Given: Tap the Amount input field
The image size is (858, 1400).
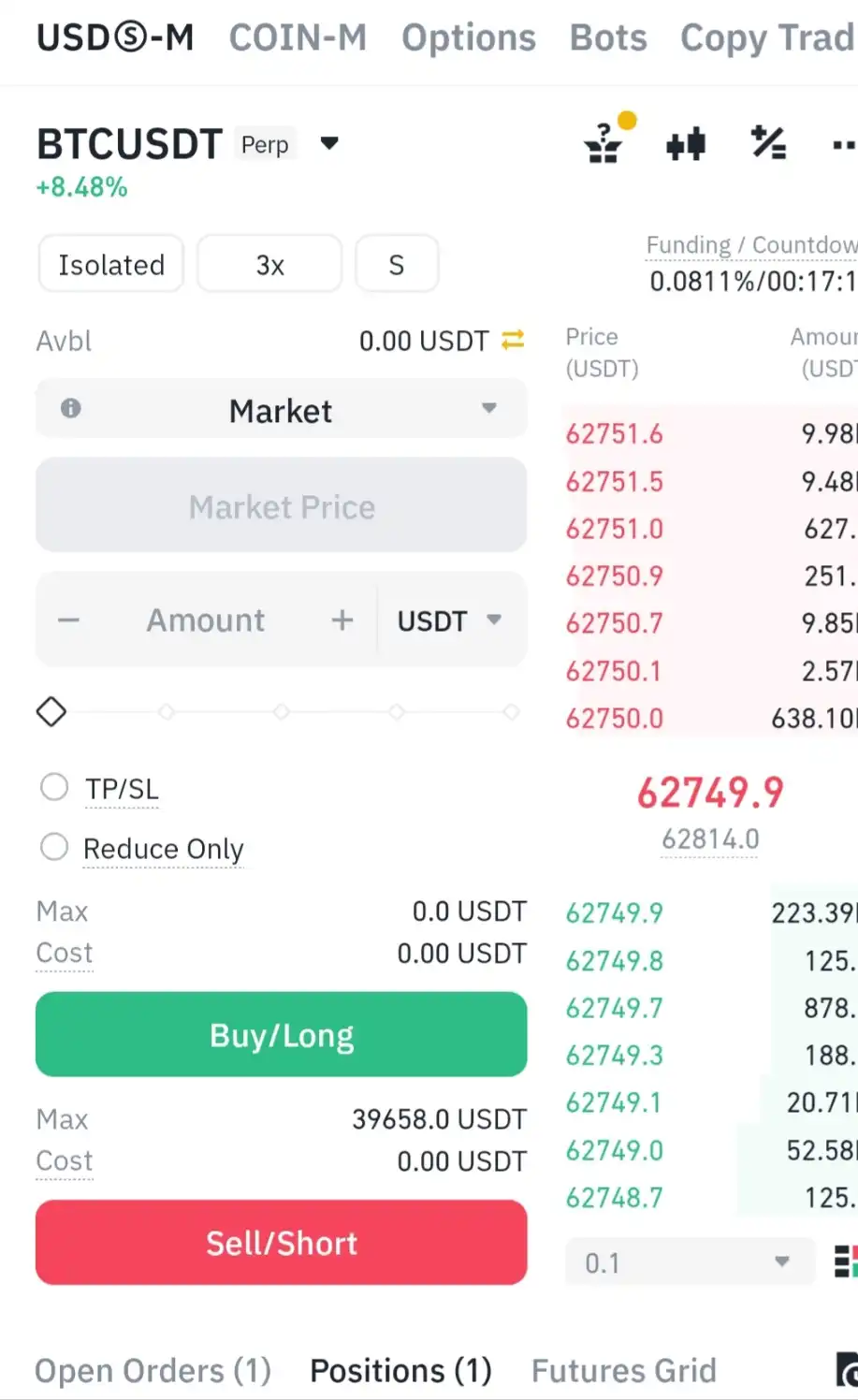Looking at the screenshot, I should 206,620.
